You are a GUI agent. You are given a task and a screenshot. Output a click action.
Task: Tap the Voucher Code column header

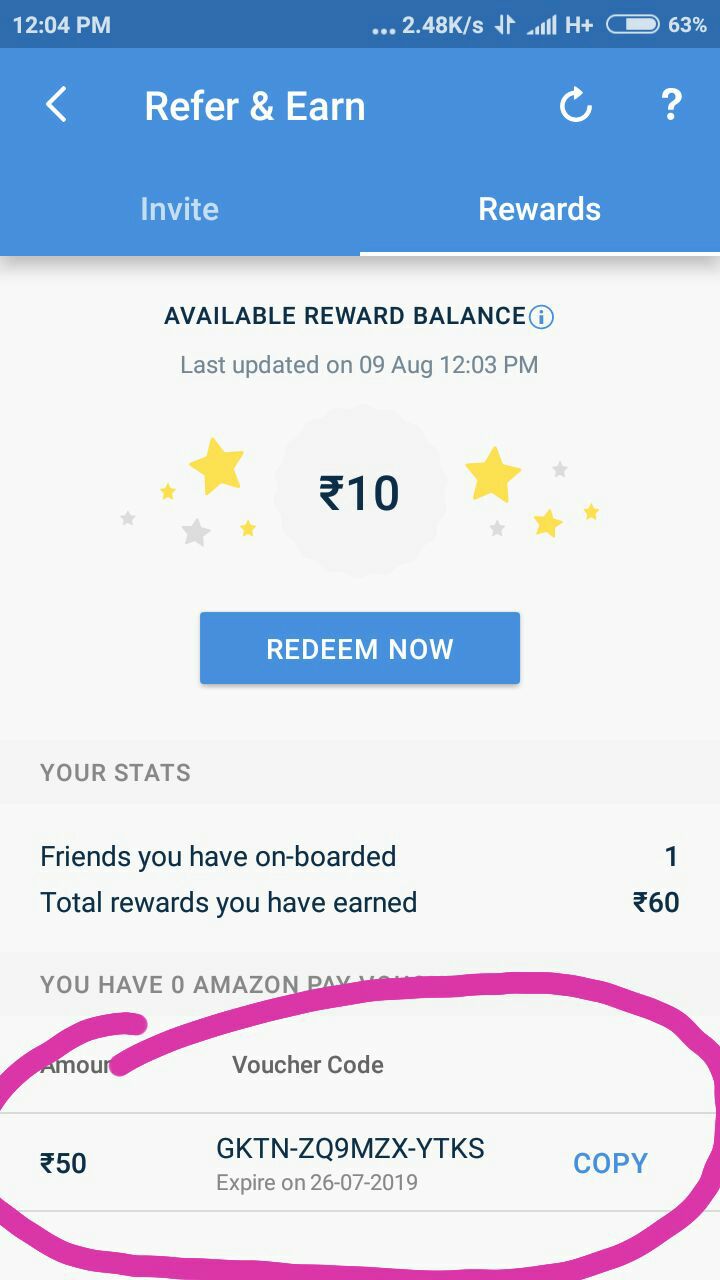click(x=307, y=1065)
